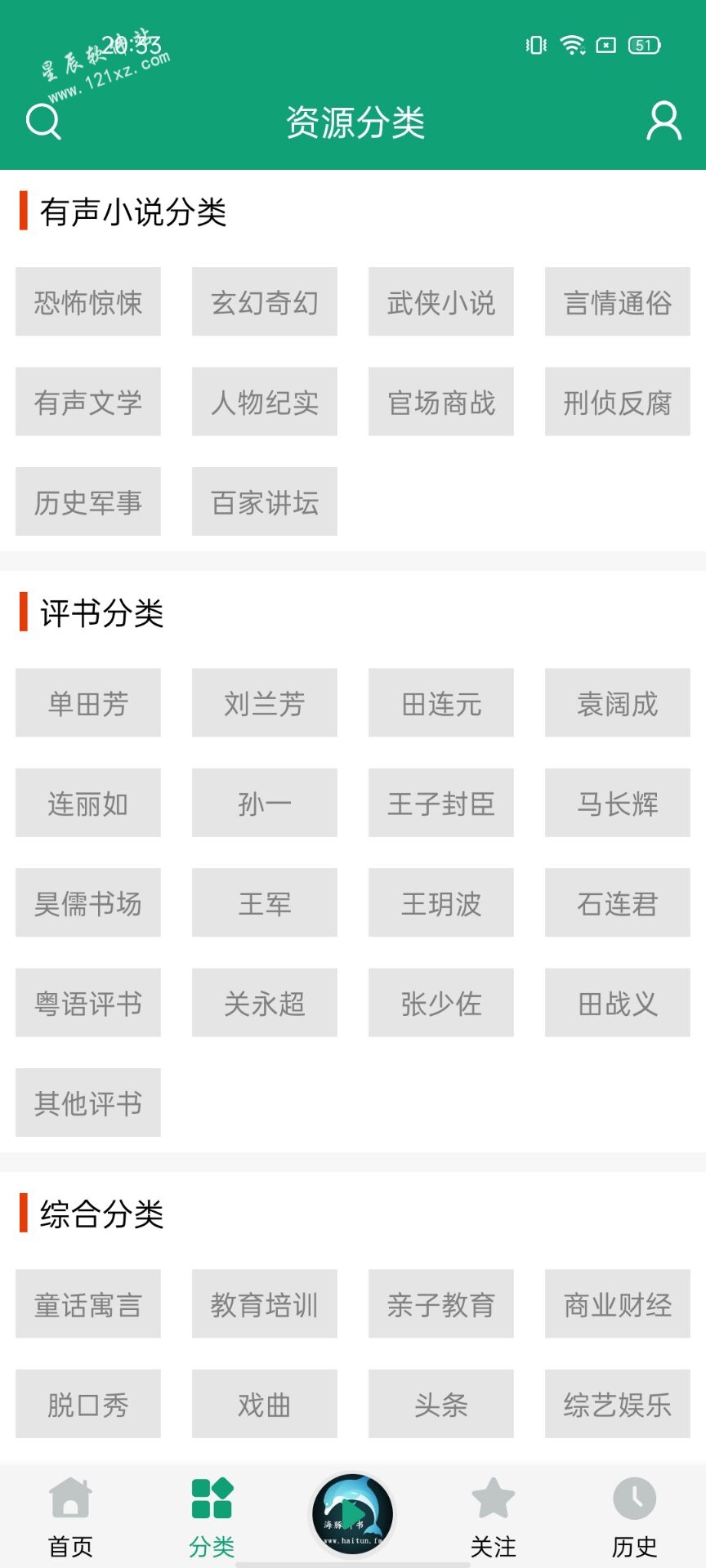
Task: Select the 恐怖惊悚 category
Action: point(88,301)
